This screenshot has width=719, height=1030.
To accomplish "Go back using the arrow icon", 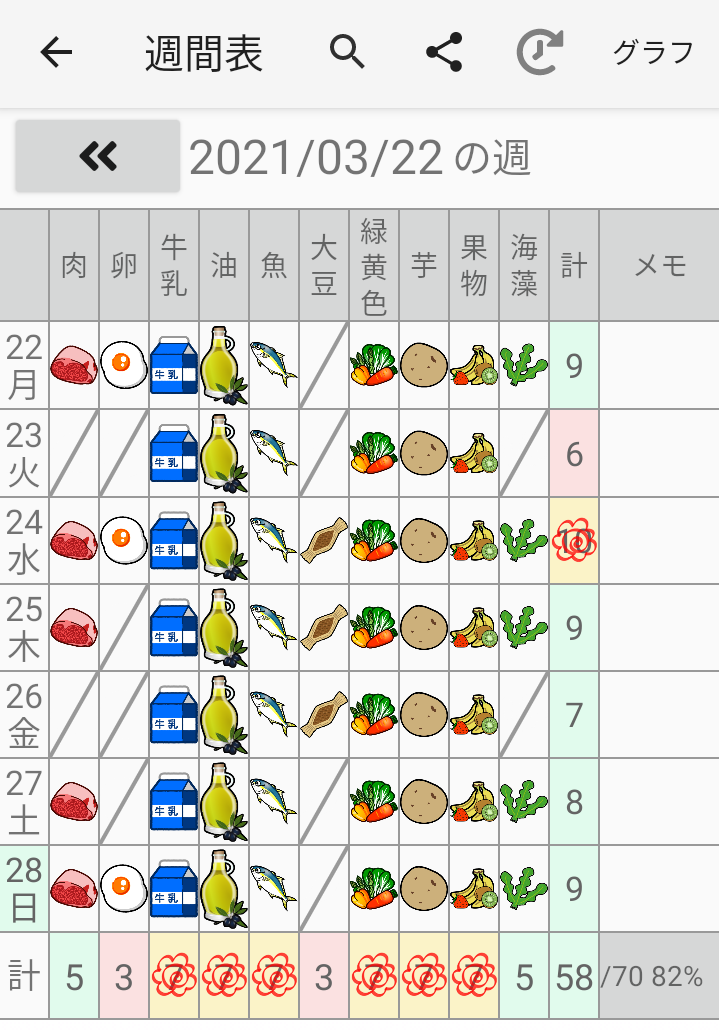I will point(57,52).
